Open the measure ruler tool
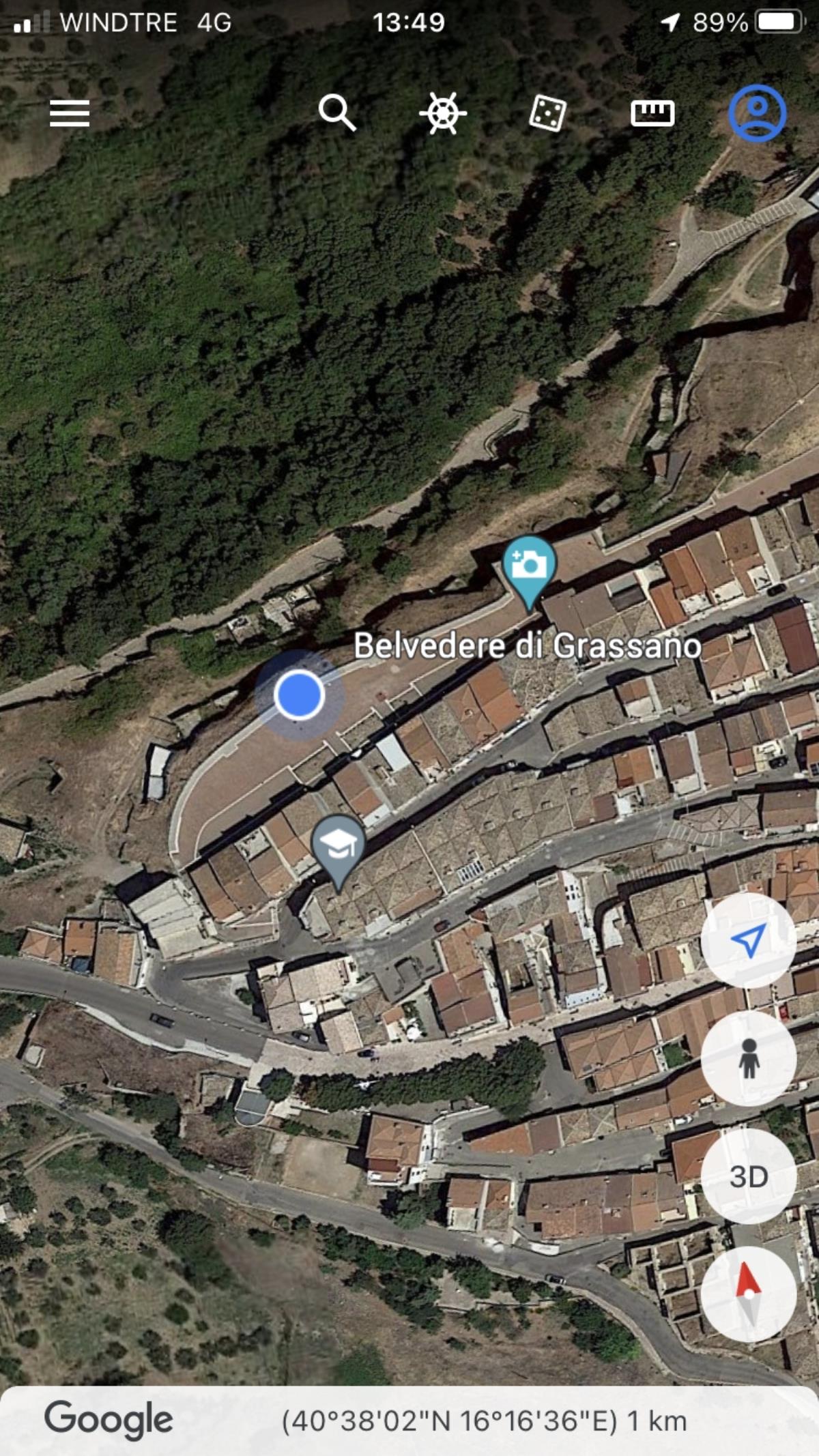Image resolution: width=819 pixels, height=1456 pixels. [652, 113]
